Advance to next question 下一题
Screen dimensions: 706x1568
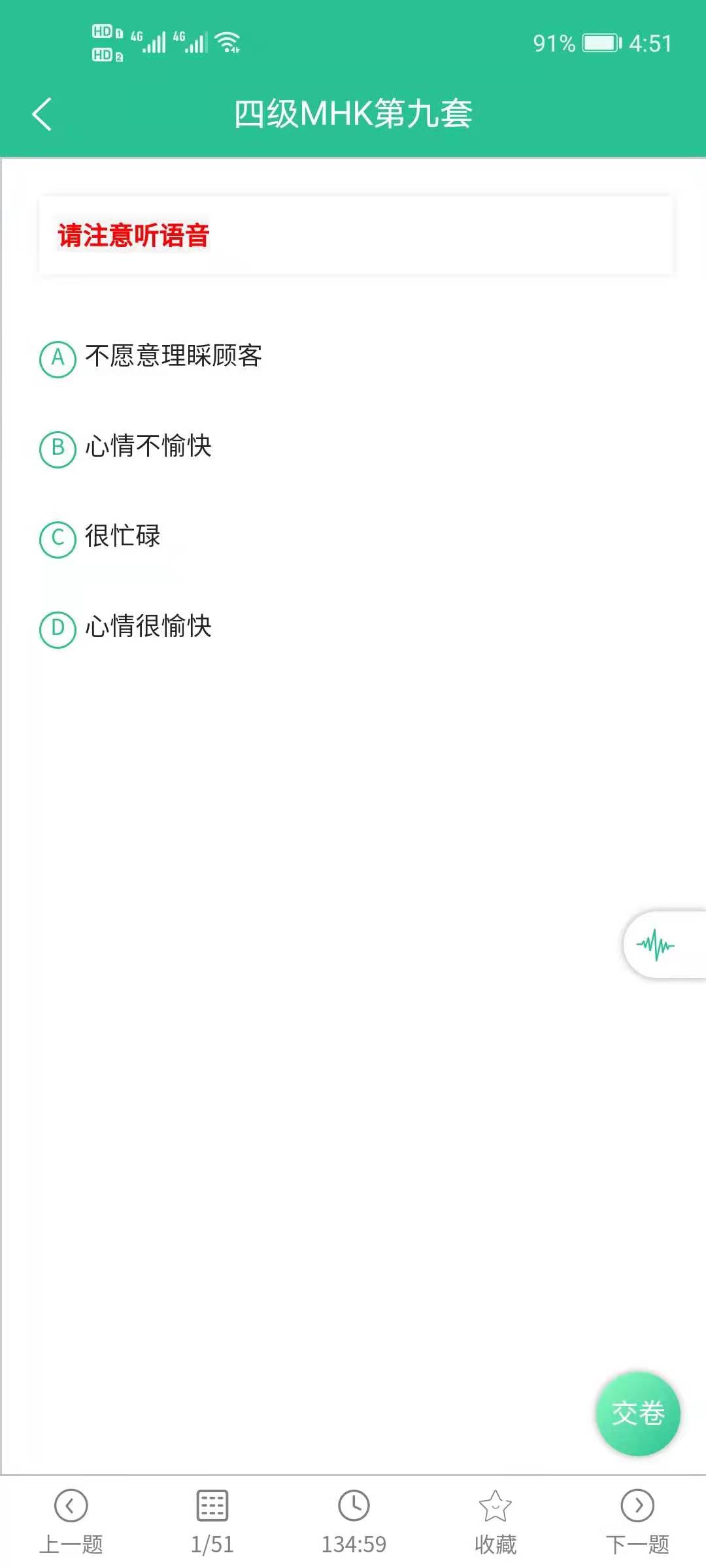pos(637,1522)
